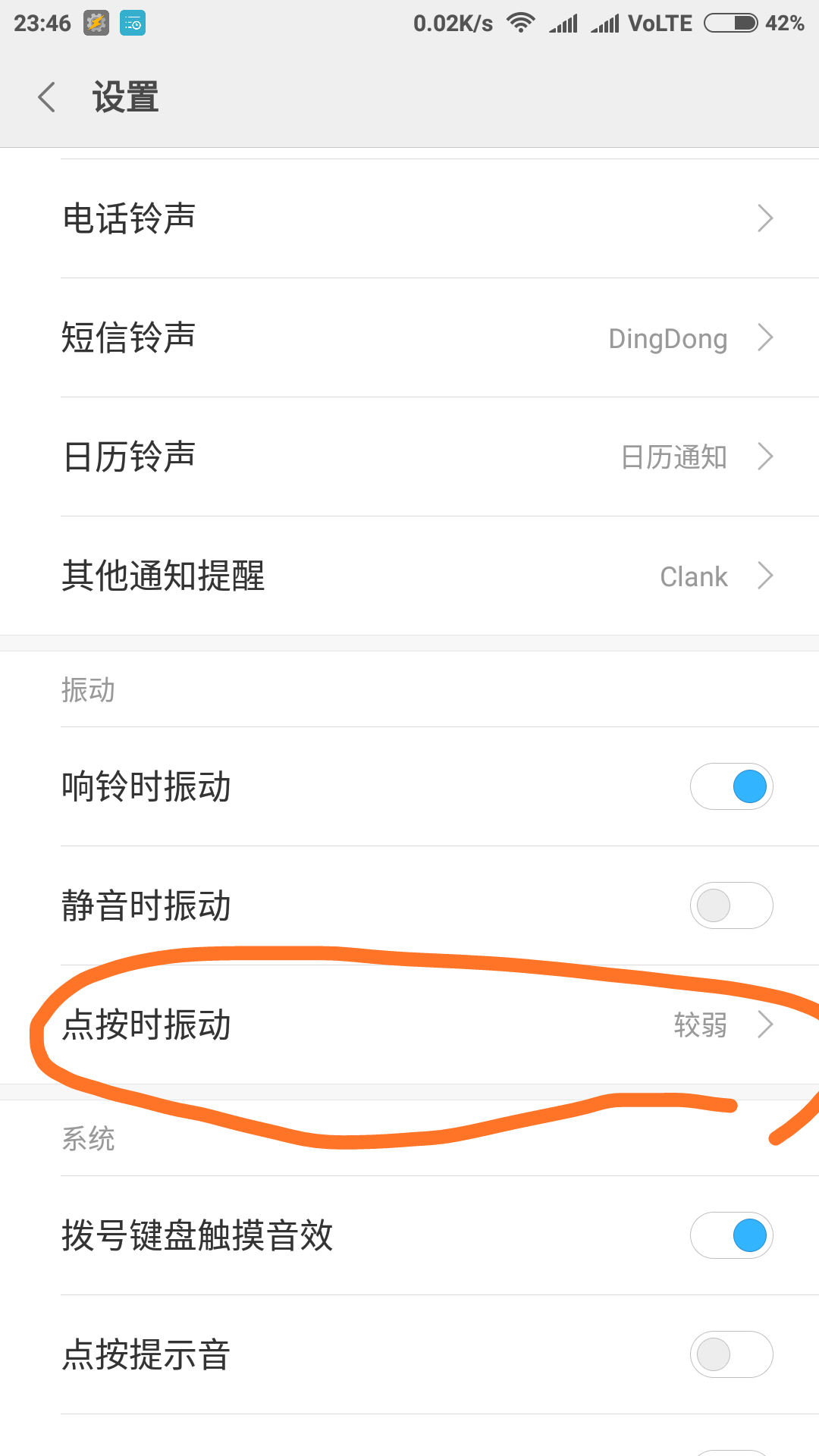
Task: Open 短信铃声 set to DingDong
Action: pos(409,337)
